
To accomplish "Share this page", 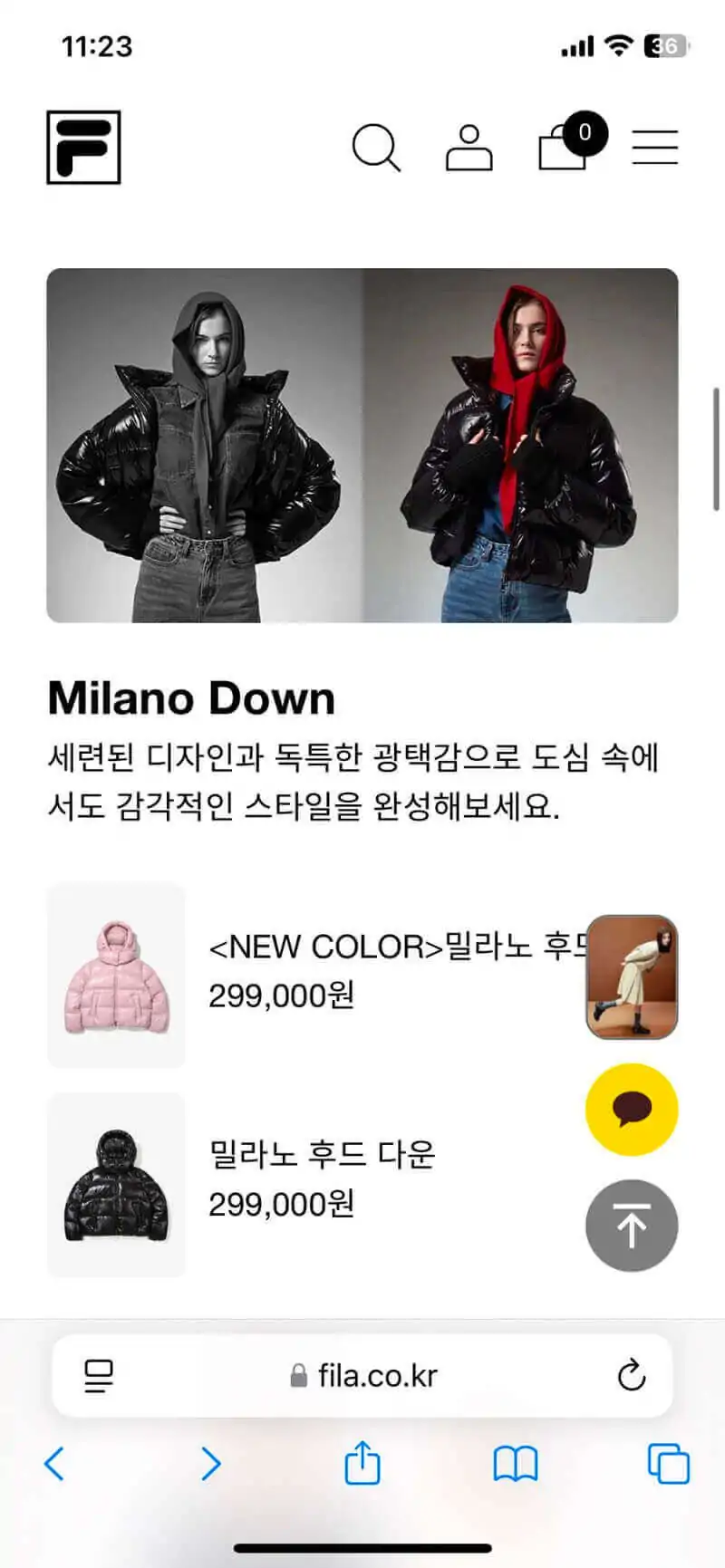I will (x=362, y=1463).
